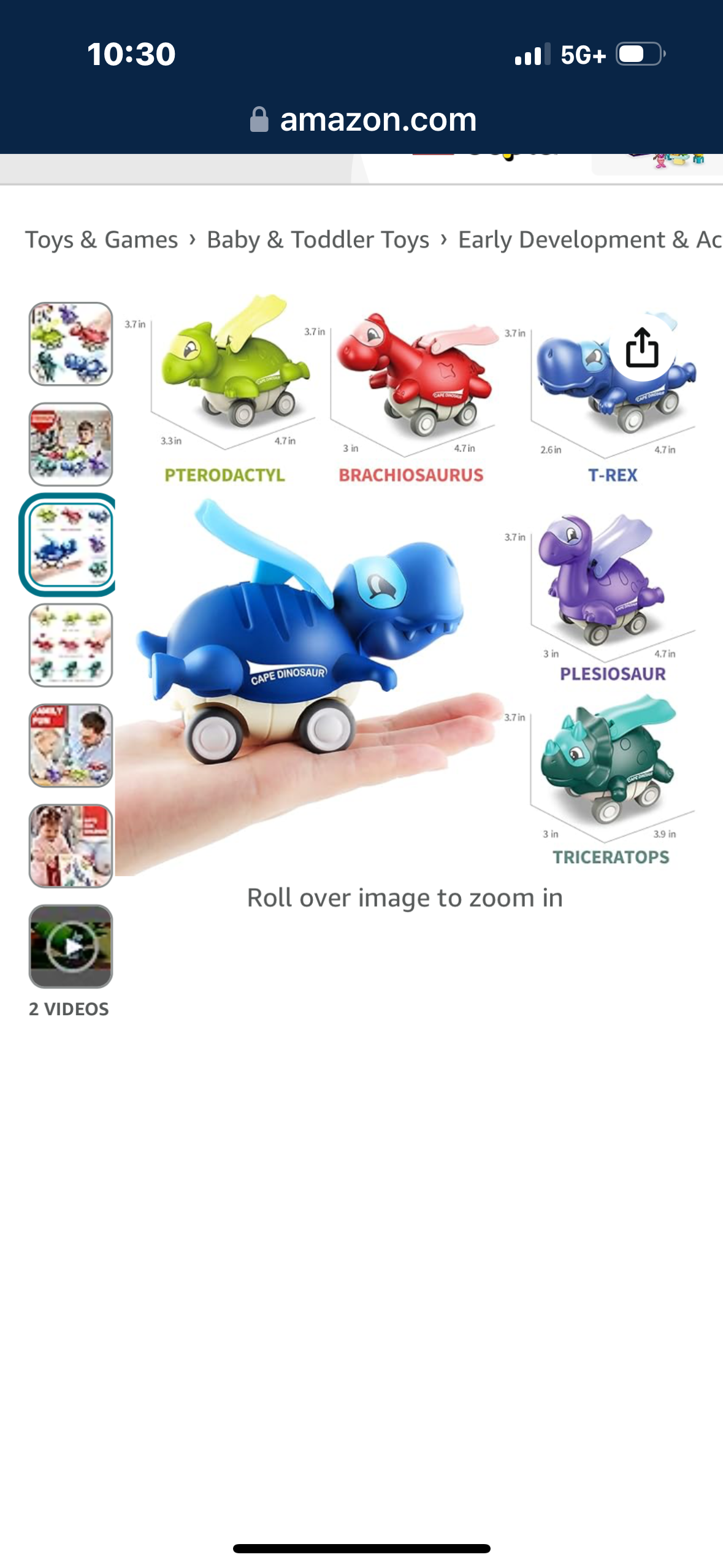Play the product videos thumbnail
The image size is (723, 1568).
pyautogui.click(x=71, y=947)
